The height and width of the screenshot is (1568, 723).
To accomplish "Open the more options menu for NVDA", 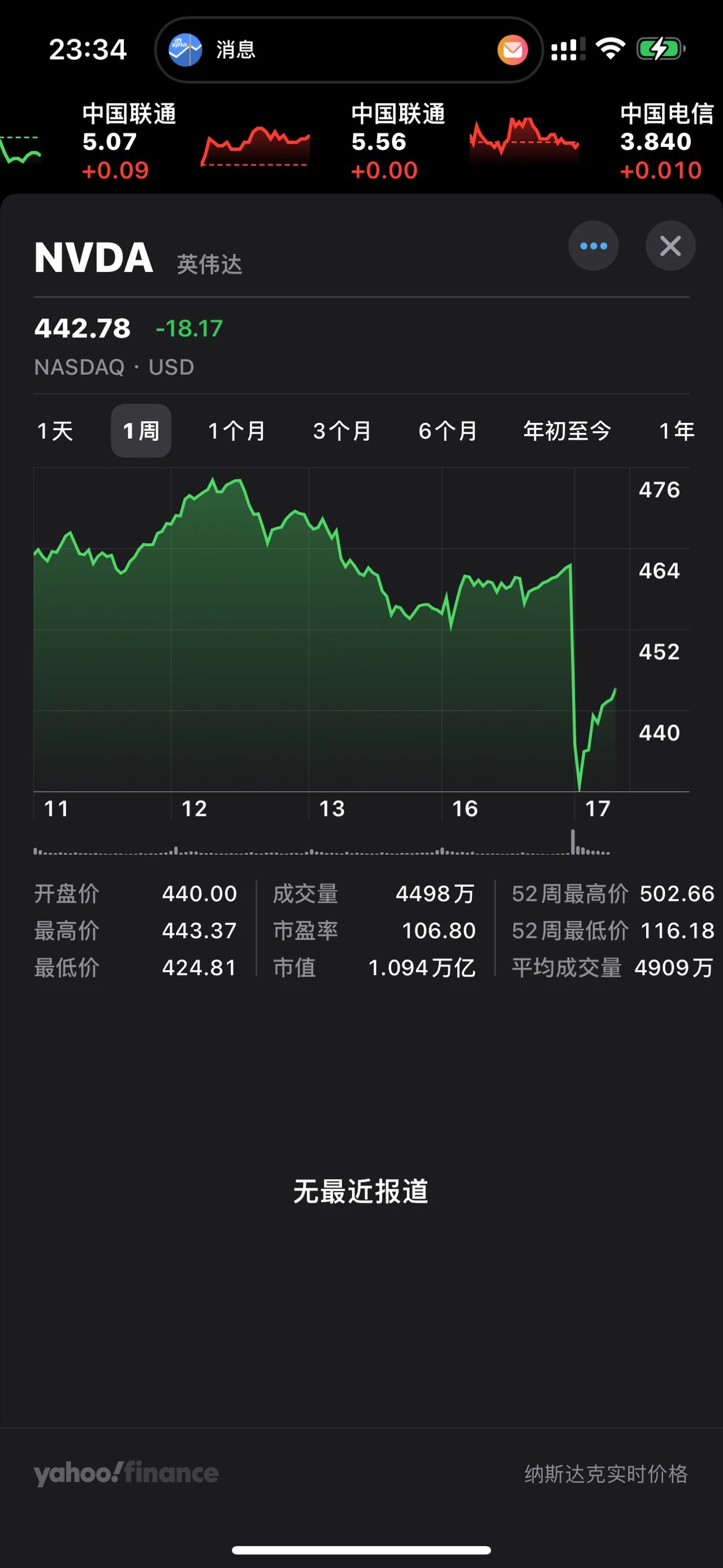I will (594, 246).
